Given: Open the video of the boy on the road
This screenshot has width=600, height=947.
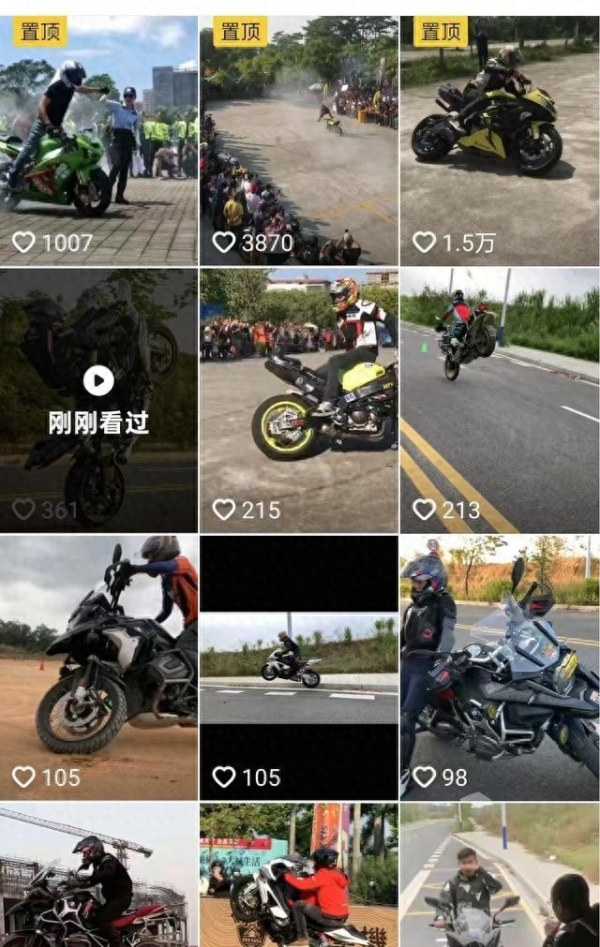Looking at the screenshot, I should (499, 875).
